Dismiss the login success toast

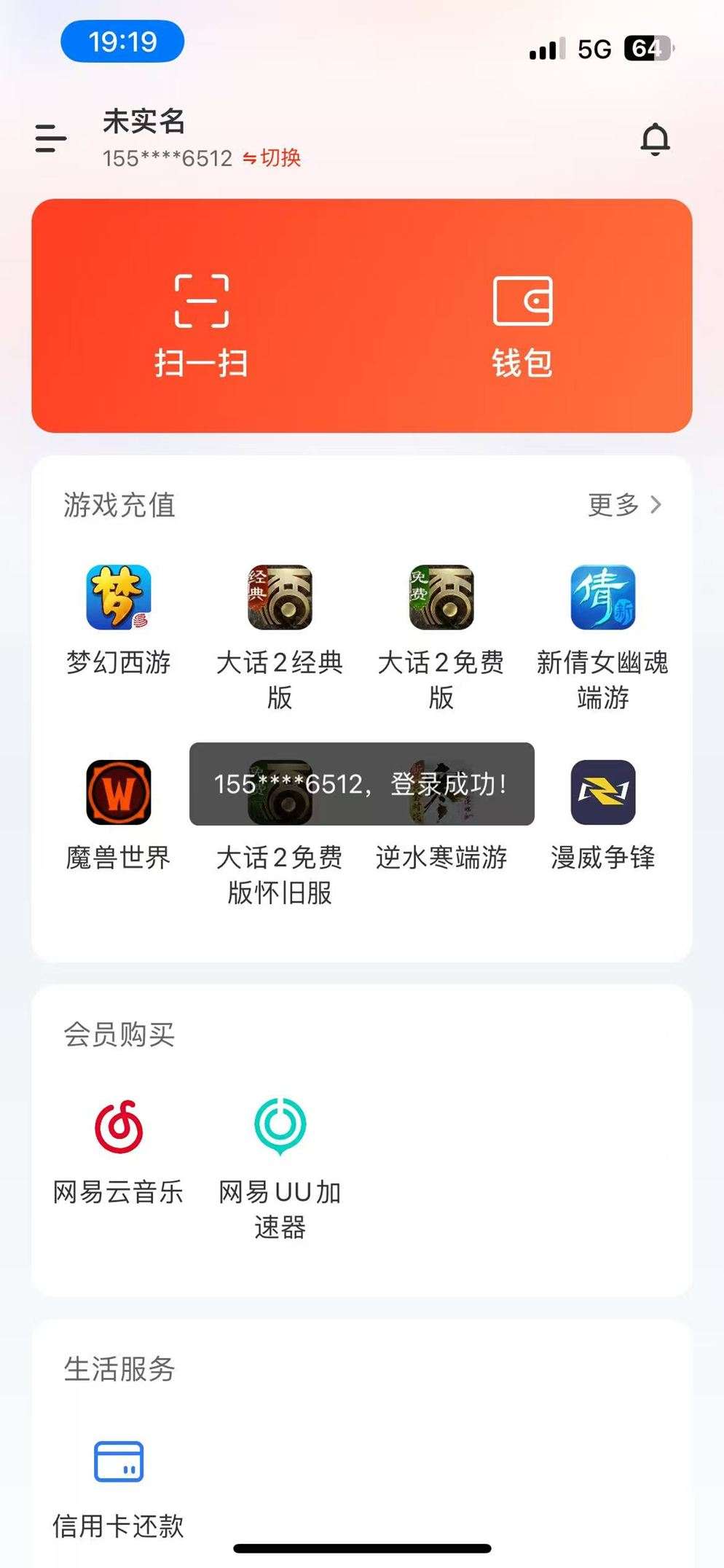(x=362, y=785)
